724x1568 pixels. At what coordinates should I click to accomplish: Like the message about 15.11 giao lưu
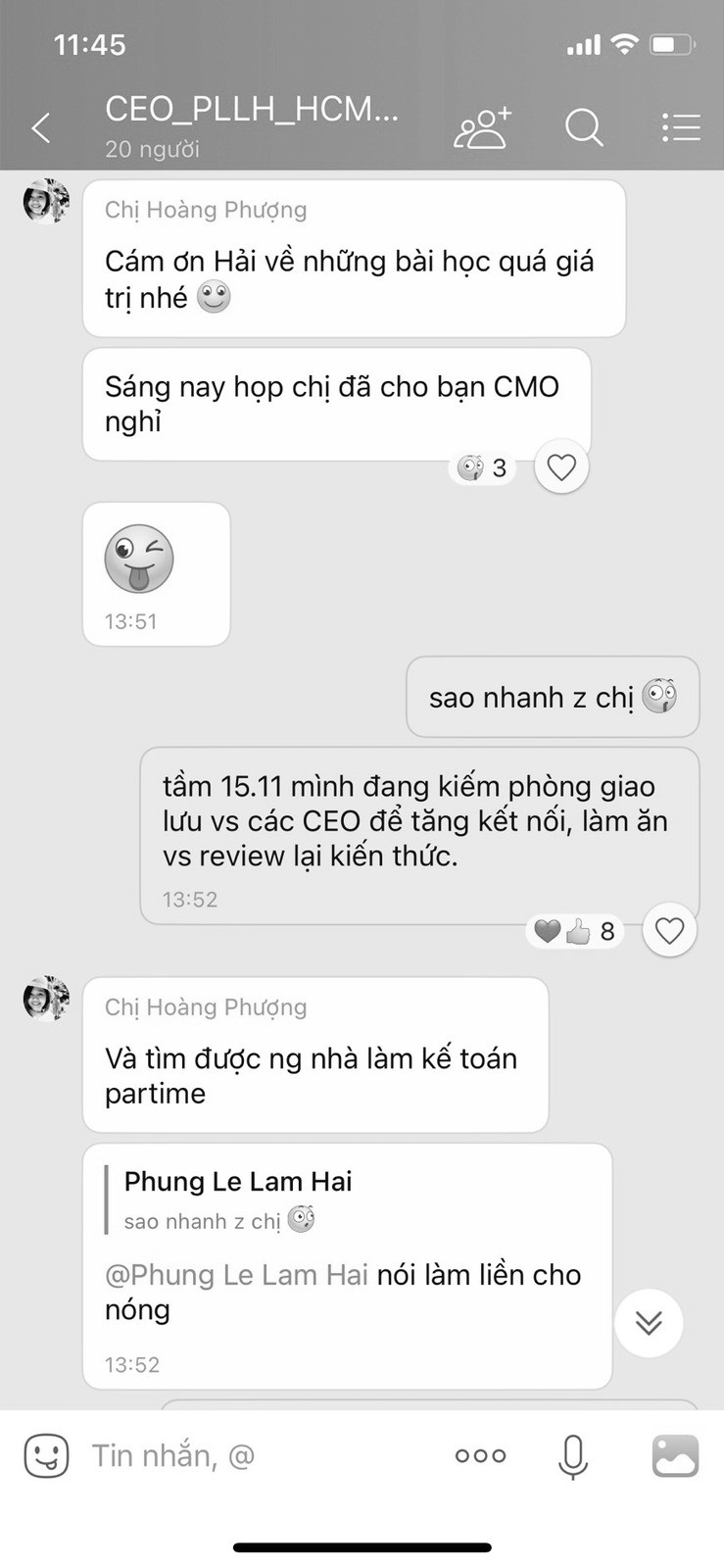tap(669, 930)
